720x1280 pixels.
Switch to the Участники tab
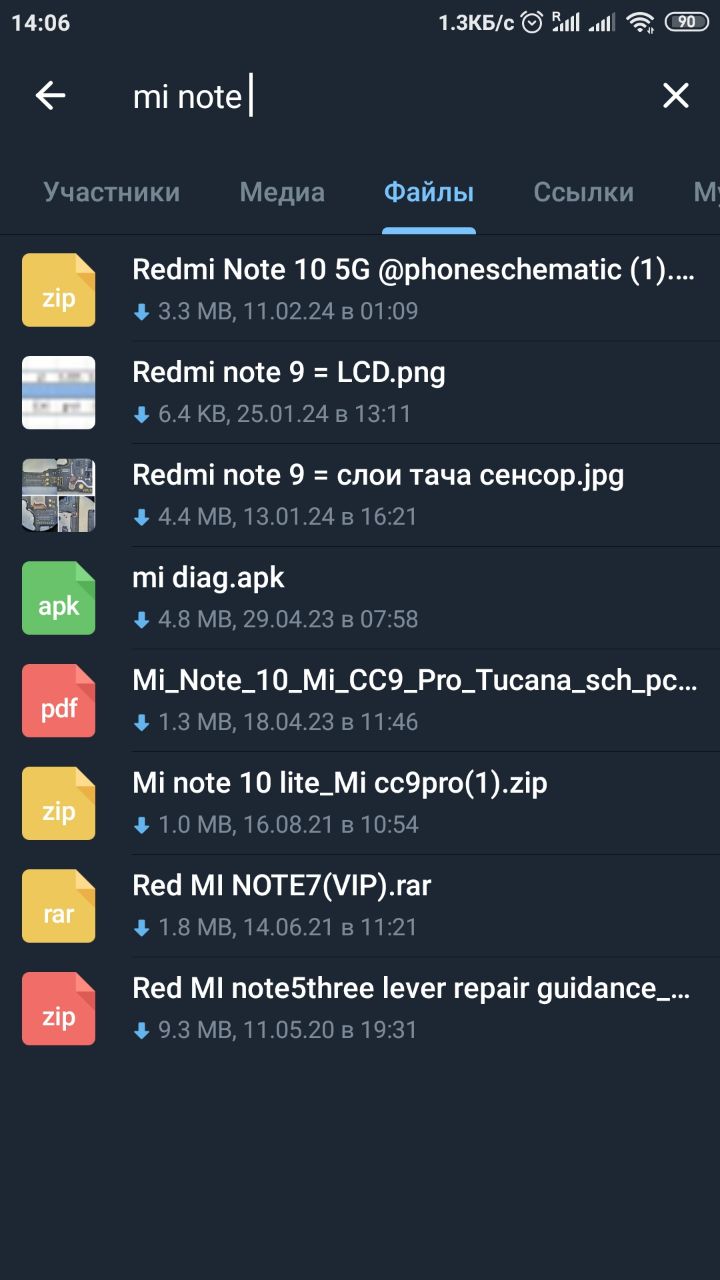tap(112, 192)
